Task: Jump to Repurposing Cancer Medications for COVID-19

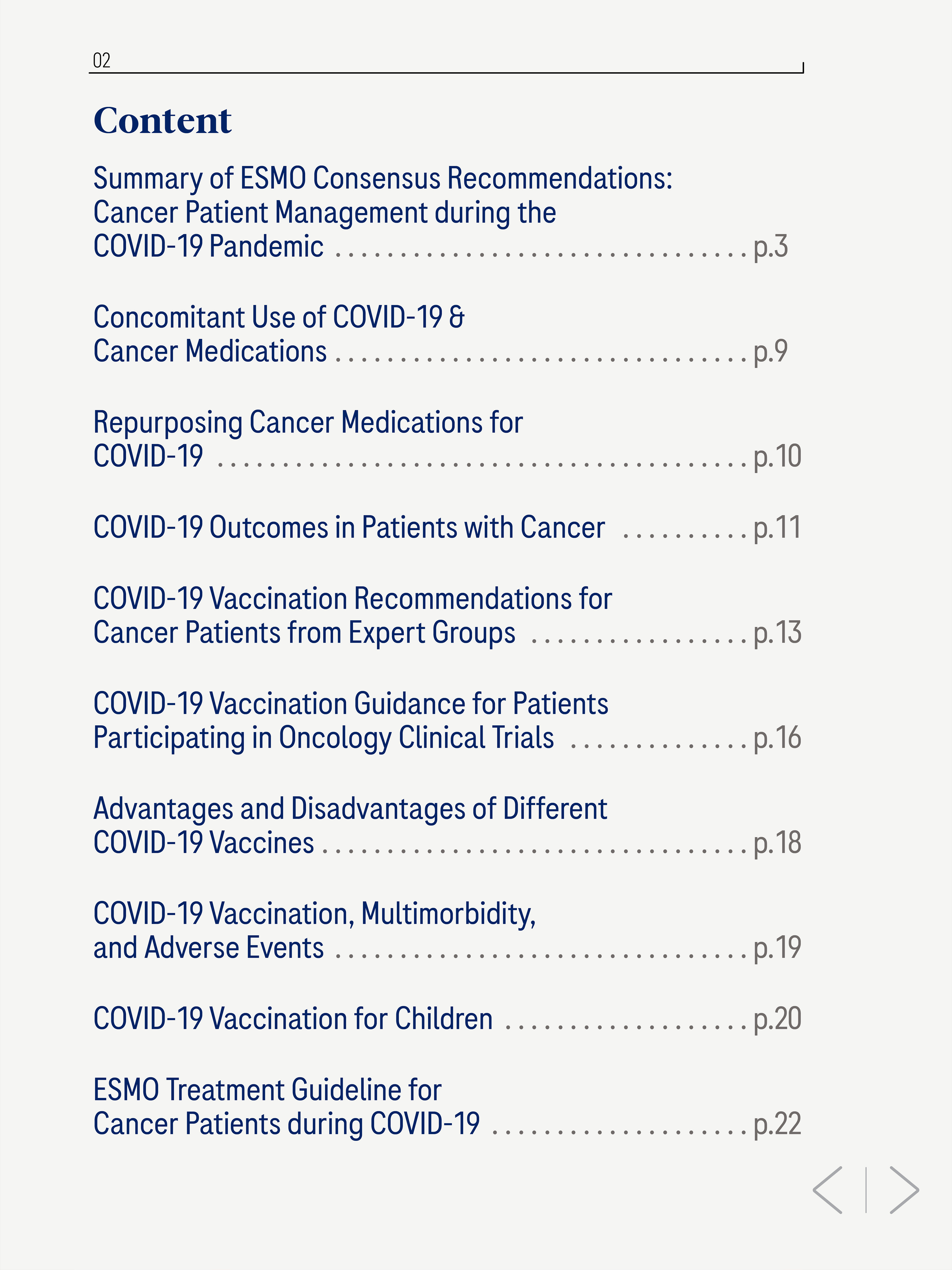Action: (x=308, y=439)
